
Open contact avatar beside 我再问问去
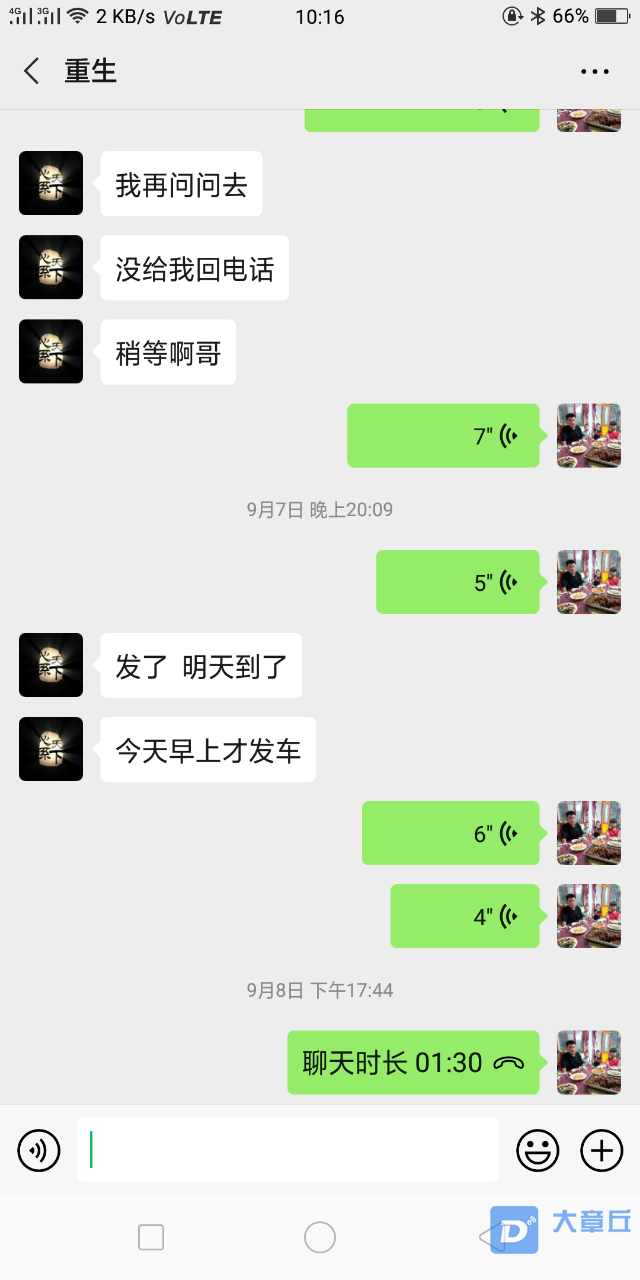51,183
